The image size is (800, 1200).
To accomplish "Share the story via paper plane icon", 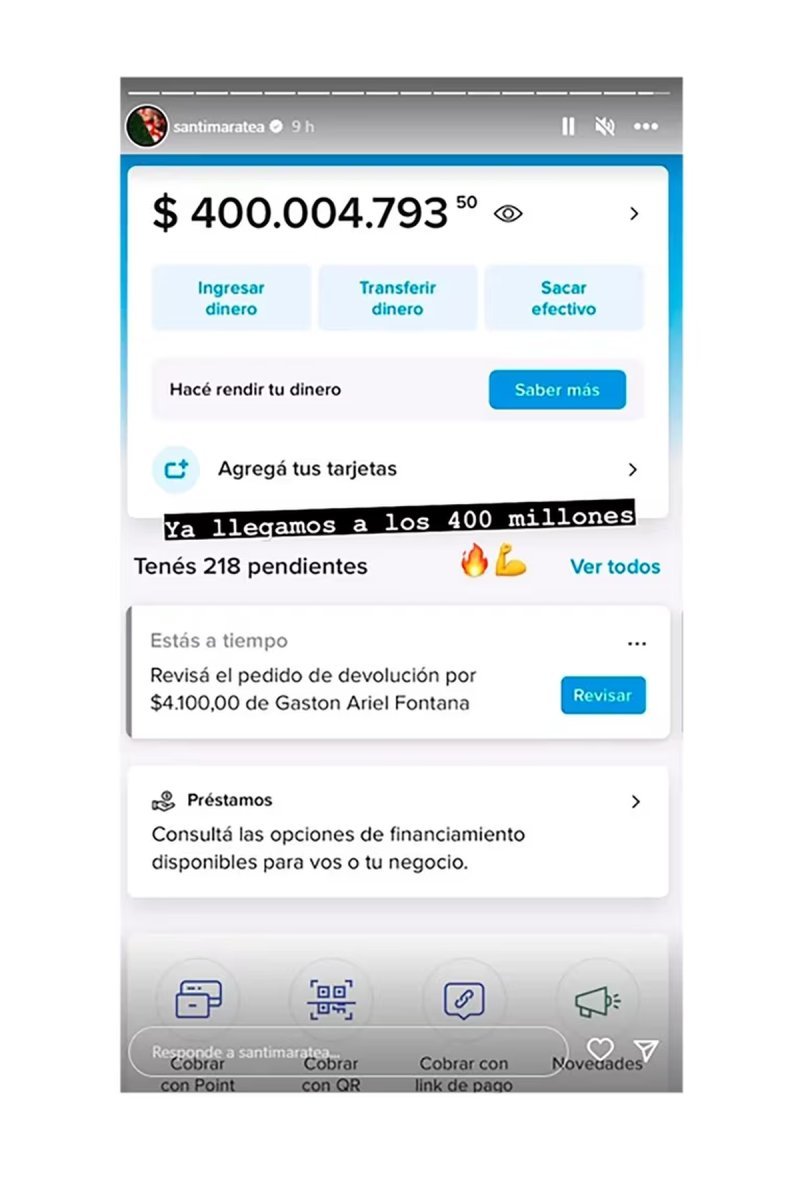I will 647,1049.
